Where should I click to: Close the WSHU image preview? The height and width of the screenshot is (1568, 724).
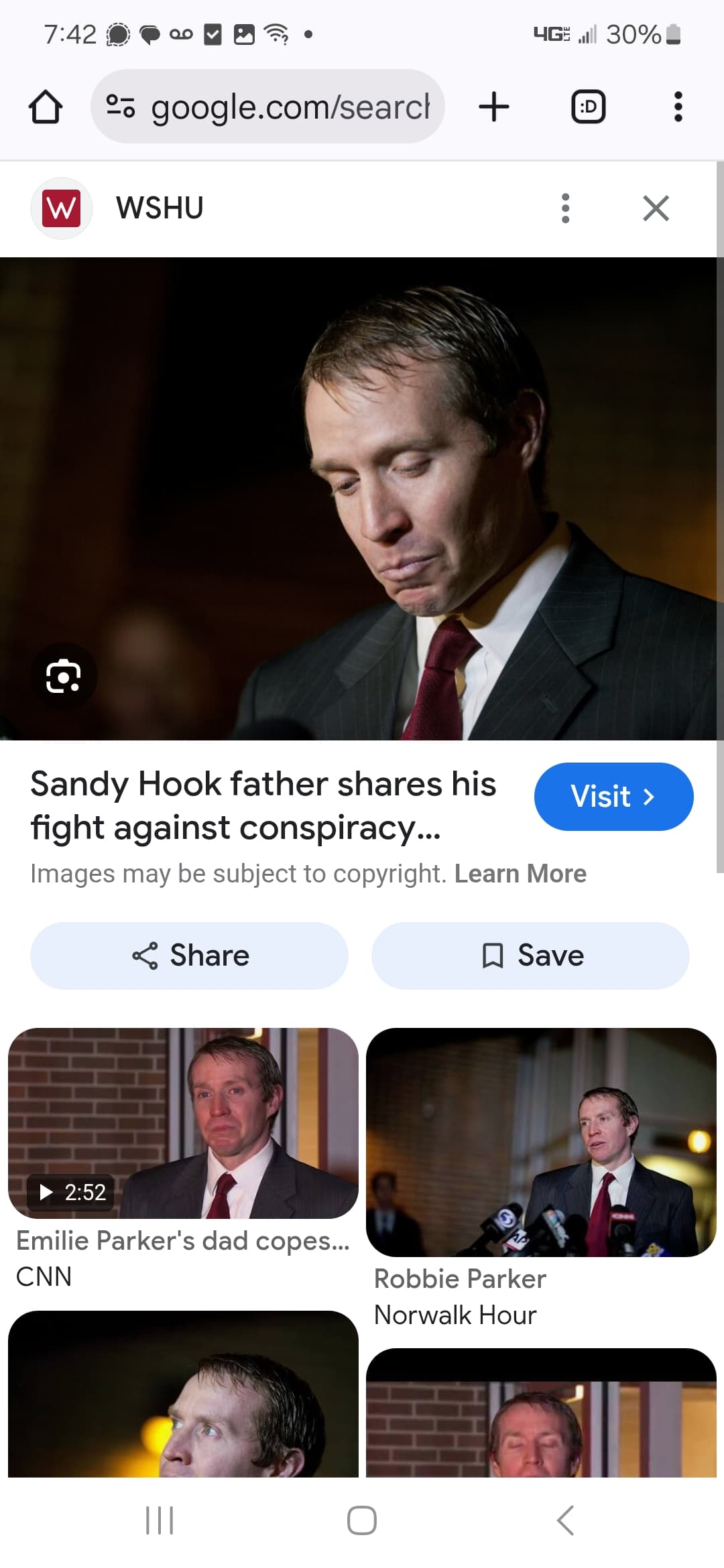click(656, 208)
